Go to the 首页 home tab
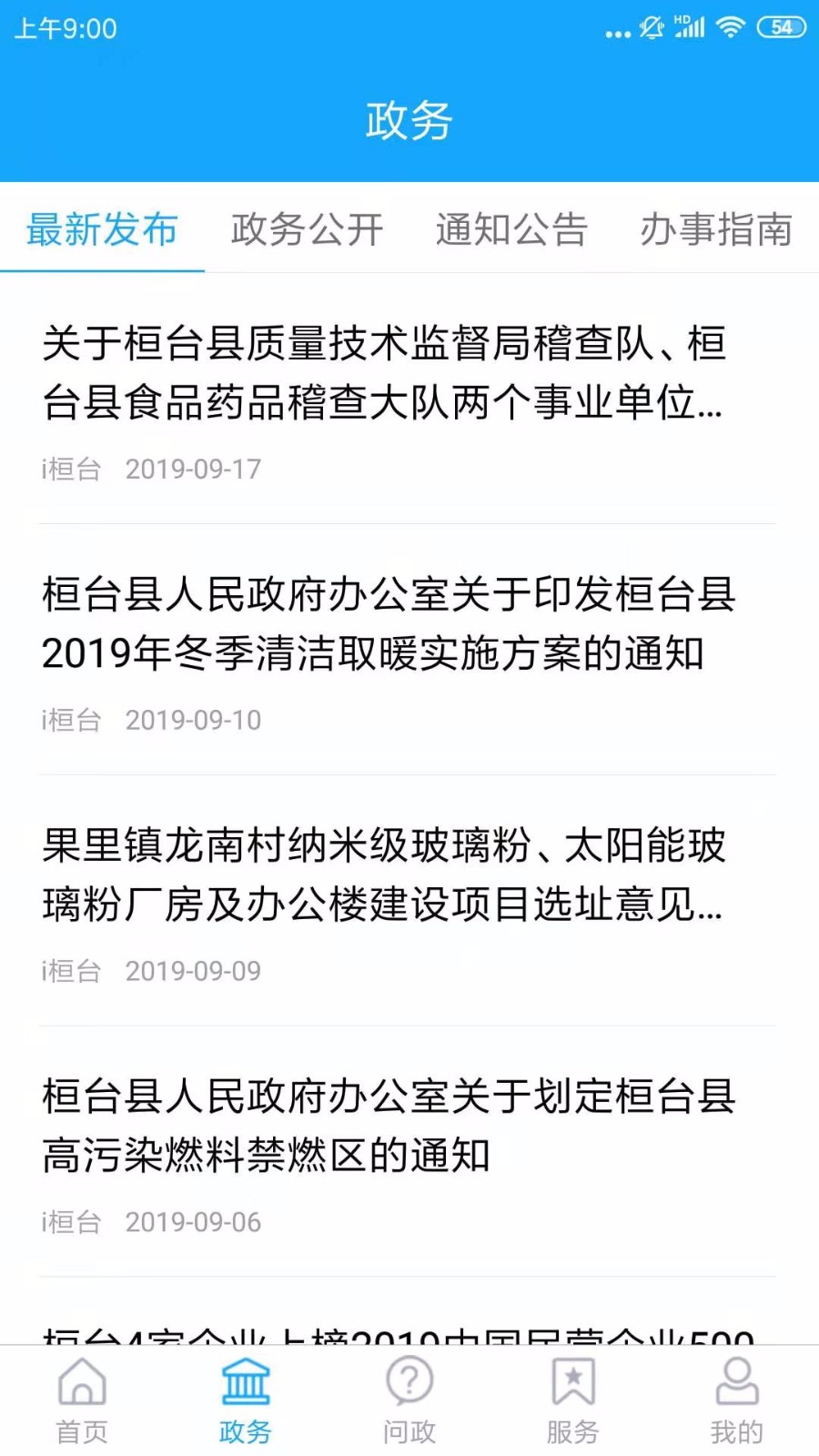819x1456 pixels. tap(82, 1400)
